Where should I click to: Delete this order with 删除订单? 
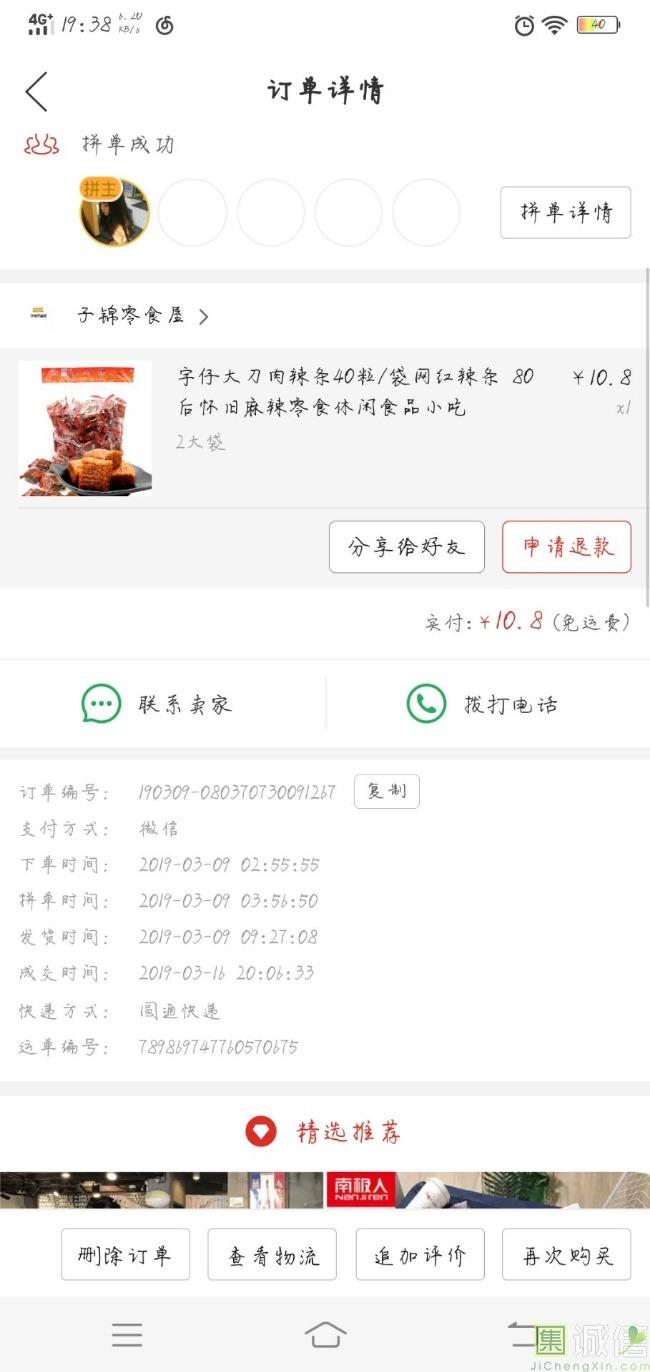pos(125,1255)
